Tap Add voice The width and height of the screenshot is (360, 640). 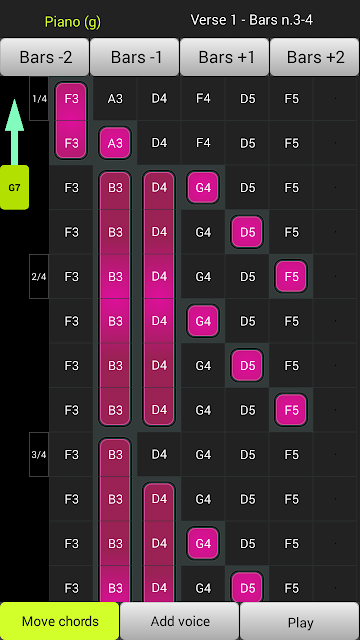click(x=180, y=621)
